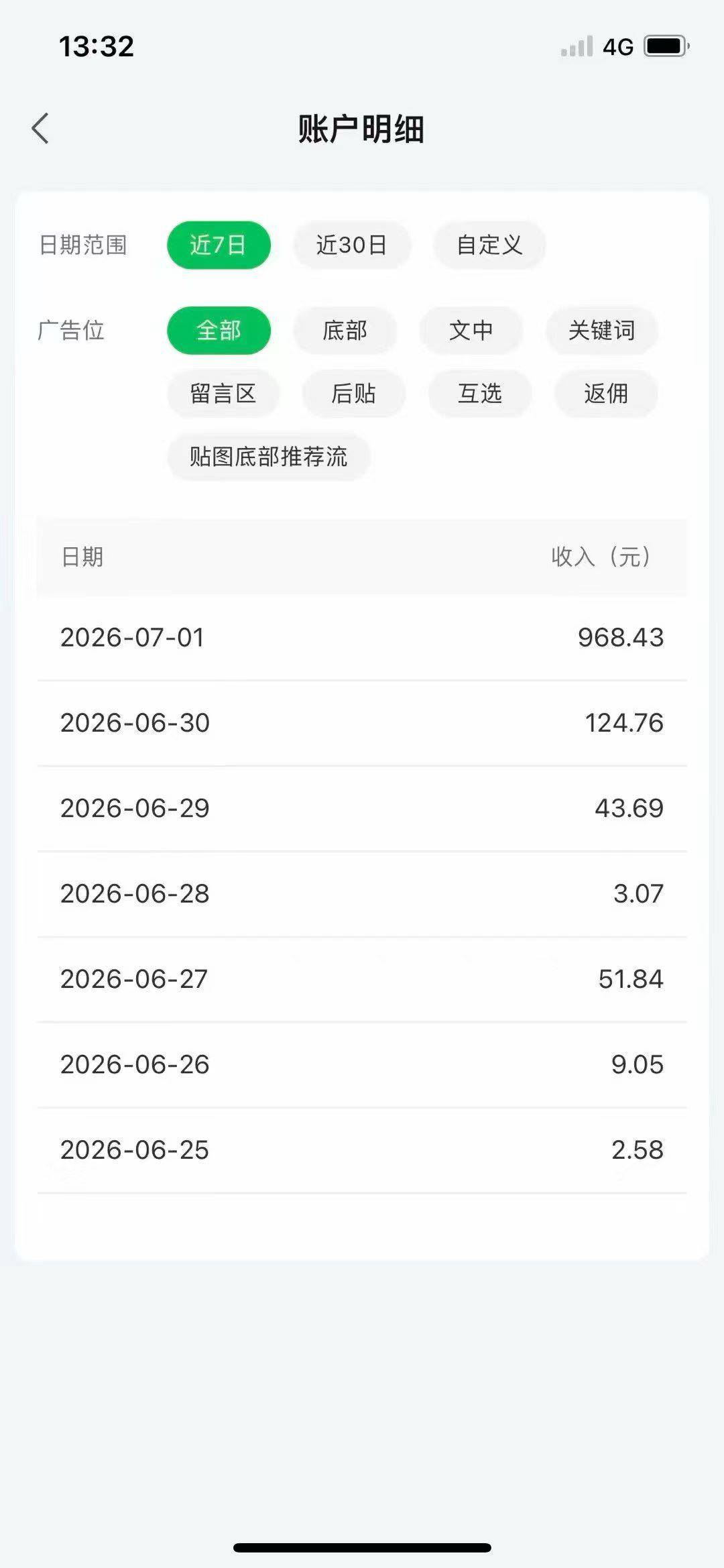Filter by 留言区 ad position
The image size is (724, 1568).
click(x=223, y=393)
